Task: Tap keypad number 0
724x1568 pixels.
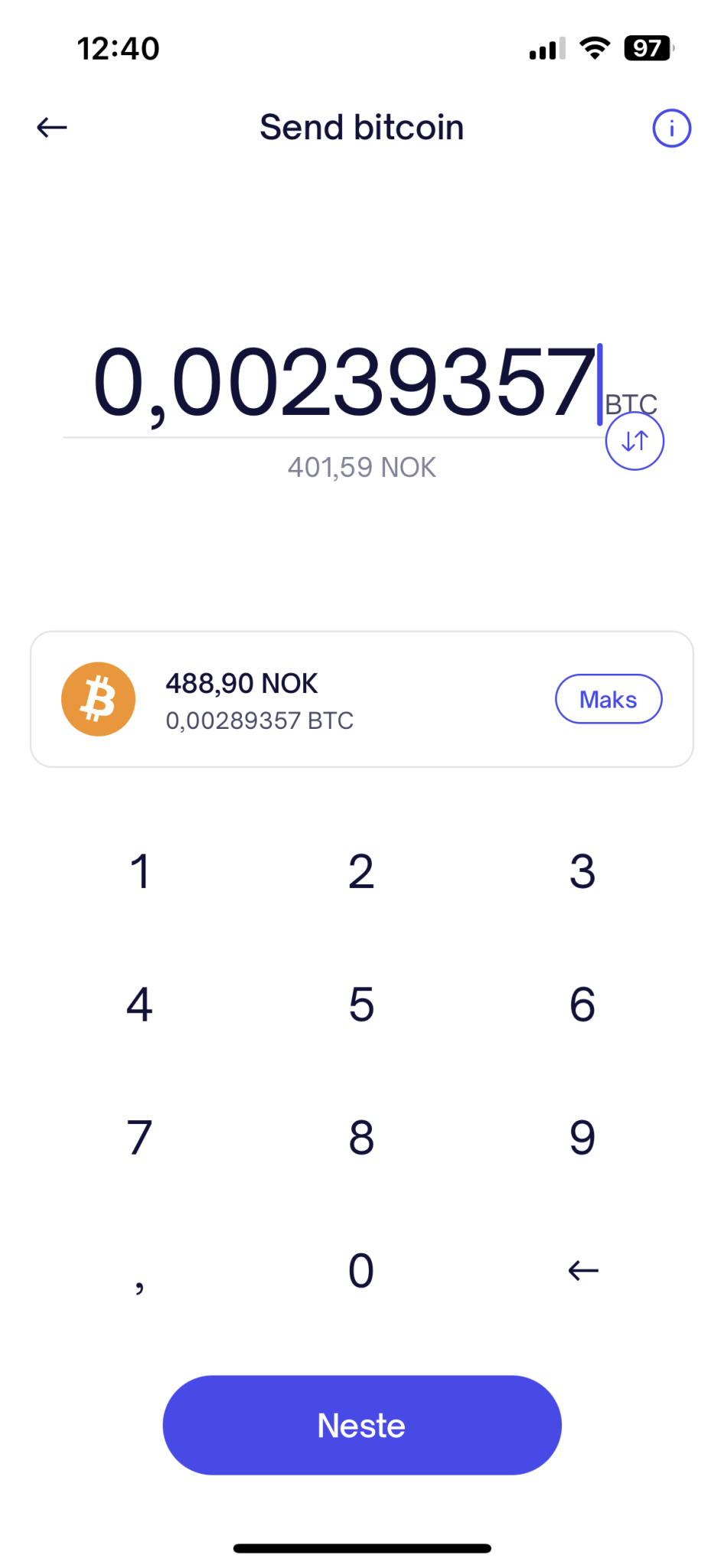Action: point(361,1271)
